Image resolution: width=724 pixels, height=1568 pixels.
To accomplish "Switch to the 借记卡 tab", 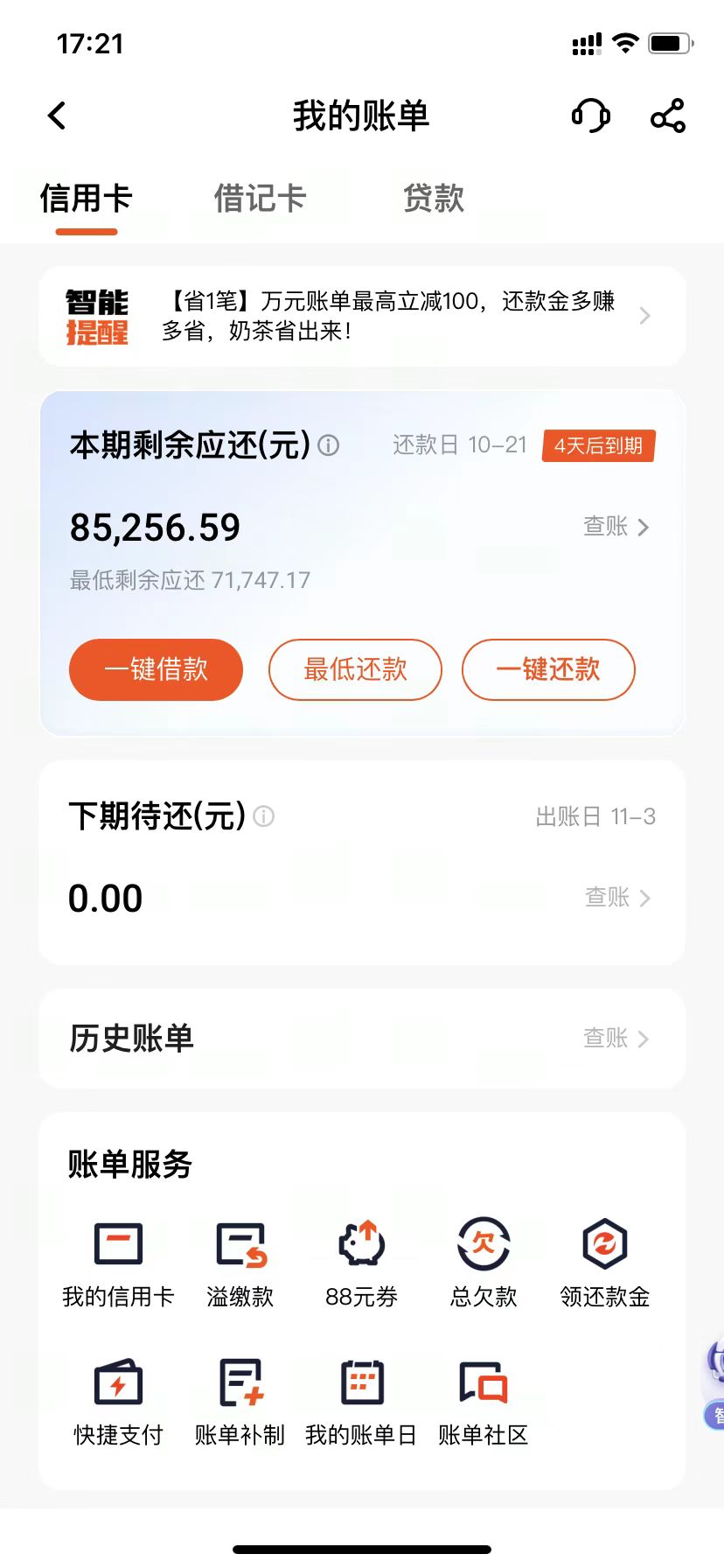I will (260, 199).
